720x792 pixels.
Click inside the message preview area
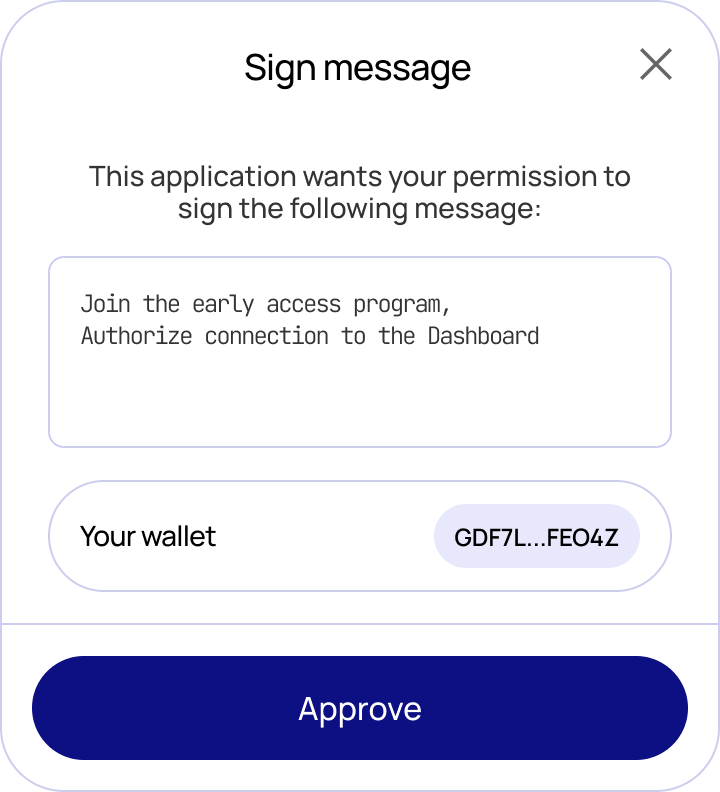[x=360, y=350]
